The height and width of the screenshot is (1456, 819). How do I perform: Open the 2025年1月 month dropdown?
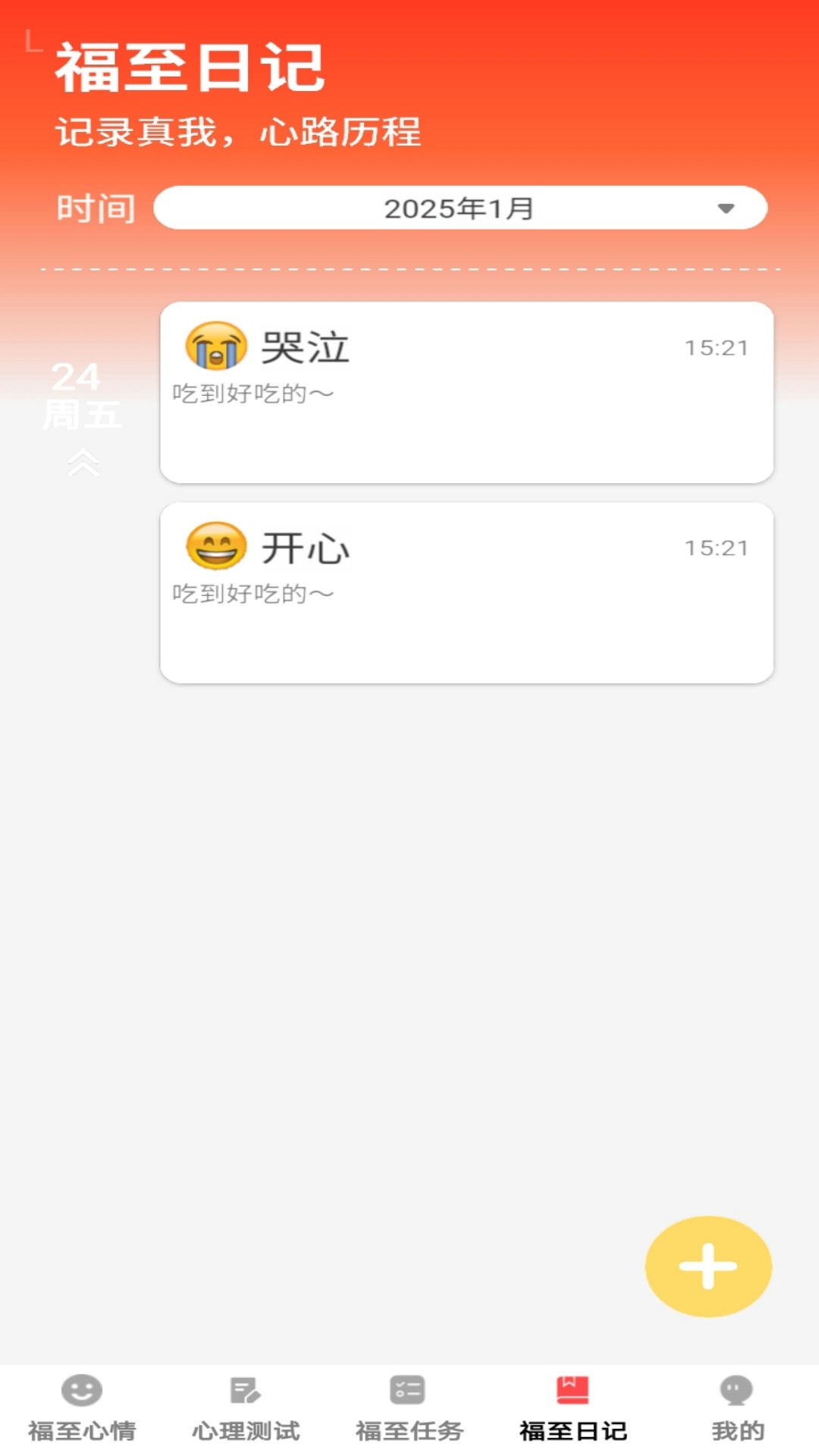click(461, 206)
